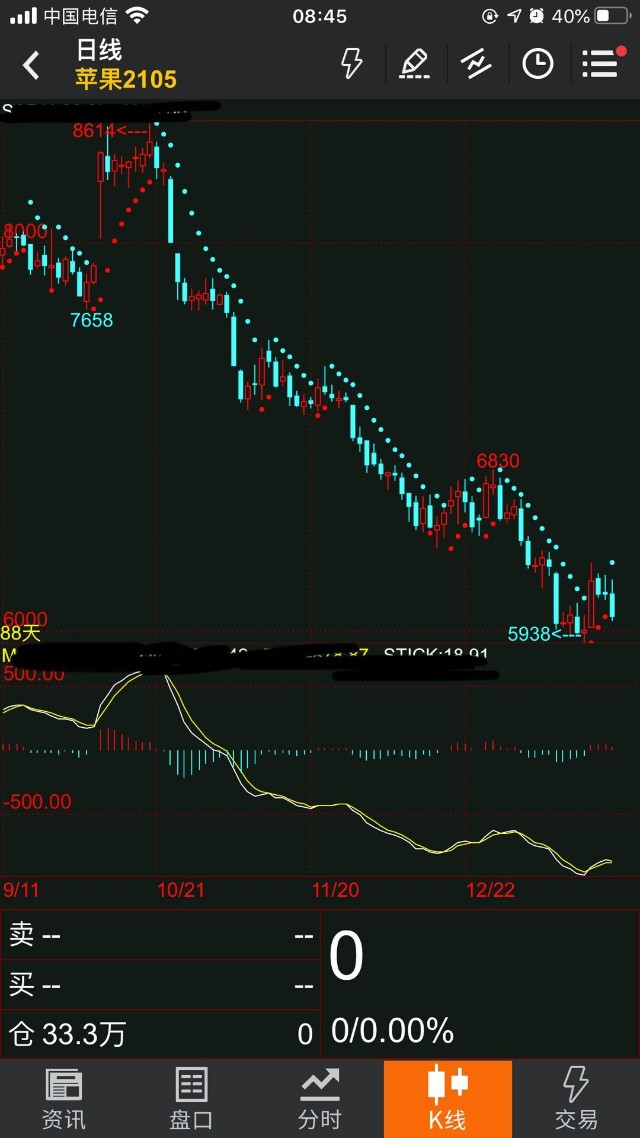Open the list menu with red dot
Viewport: 640px width, 1138px height.
601,64
